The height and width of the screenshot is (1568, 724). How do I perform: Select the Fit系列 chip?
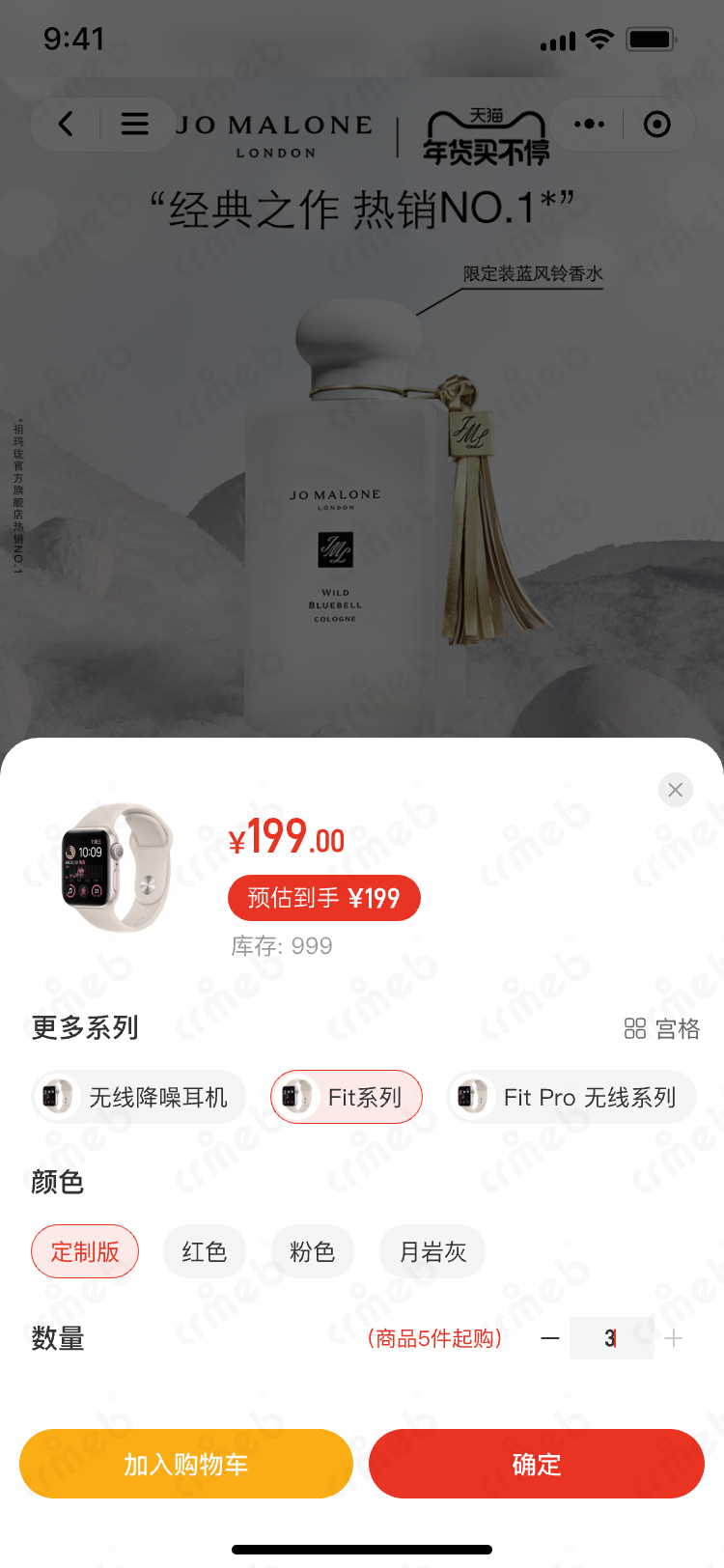pos(347,1097)
